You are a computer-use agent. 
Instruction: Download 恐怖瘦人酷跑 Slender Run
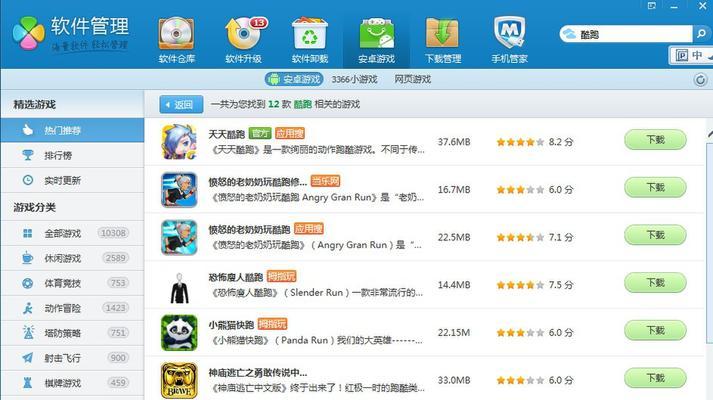[x=655, y=284]
